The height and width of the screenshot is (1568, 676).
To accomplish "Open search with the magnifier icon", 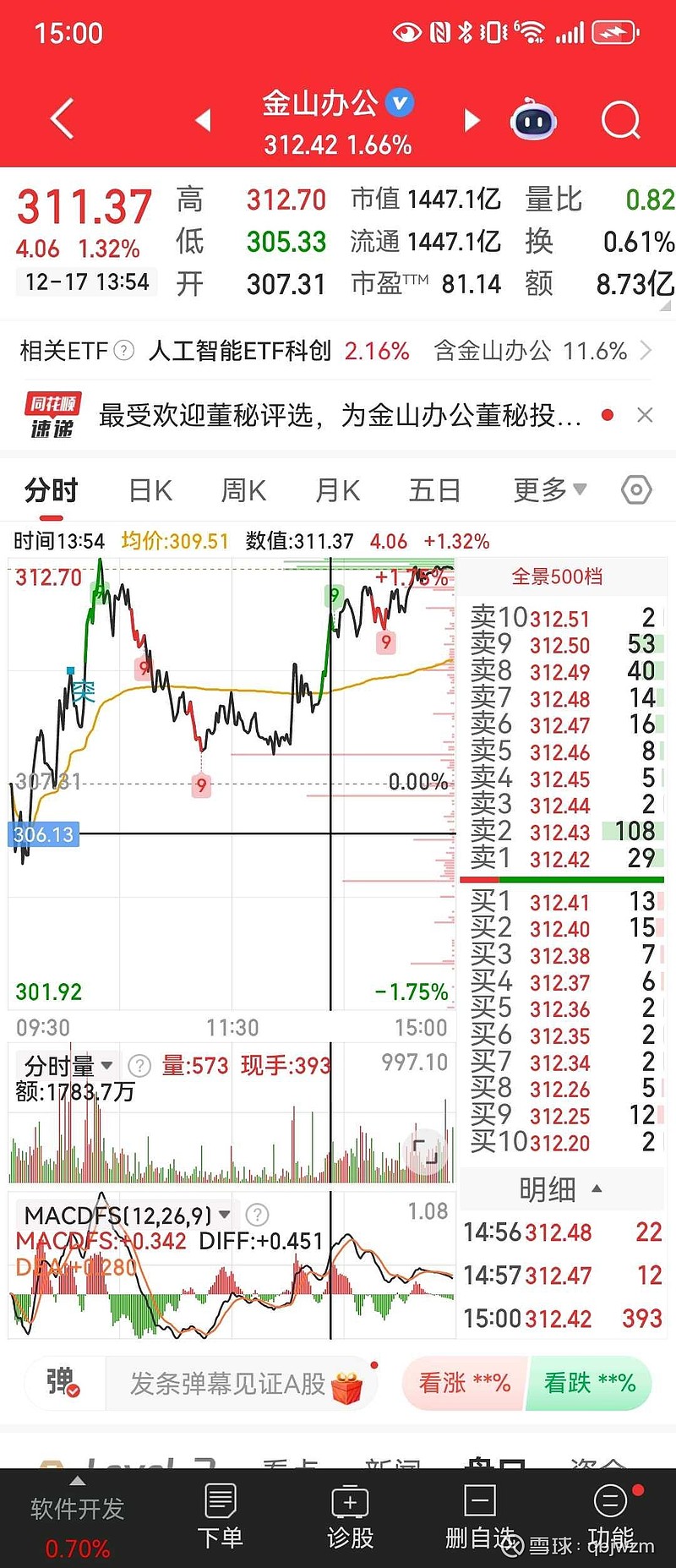I will click(x=621, y=119).
